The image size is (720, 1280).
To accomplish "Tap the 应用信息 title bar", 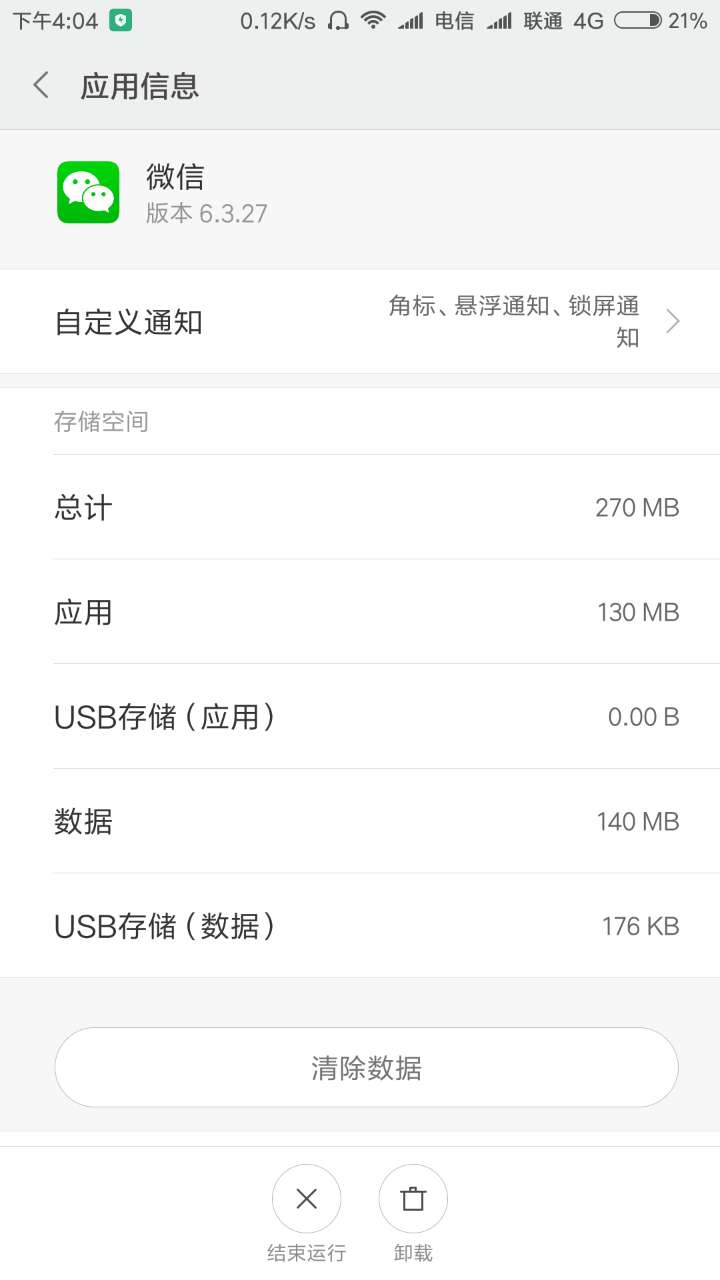I will 141,86.
